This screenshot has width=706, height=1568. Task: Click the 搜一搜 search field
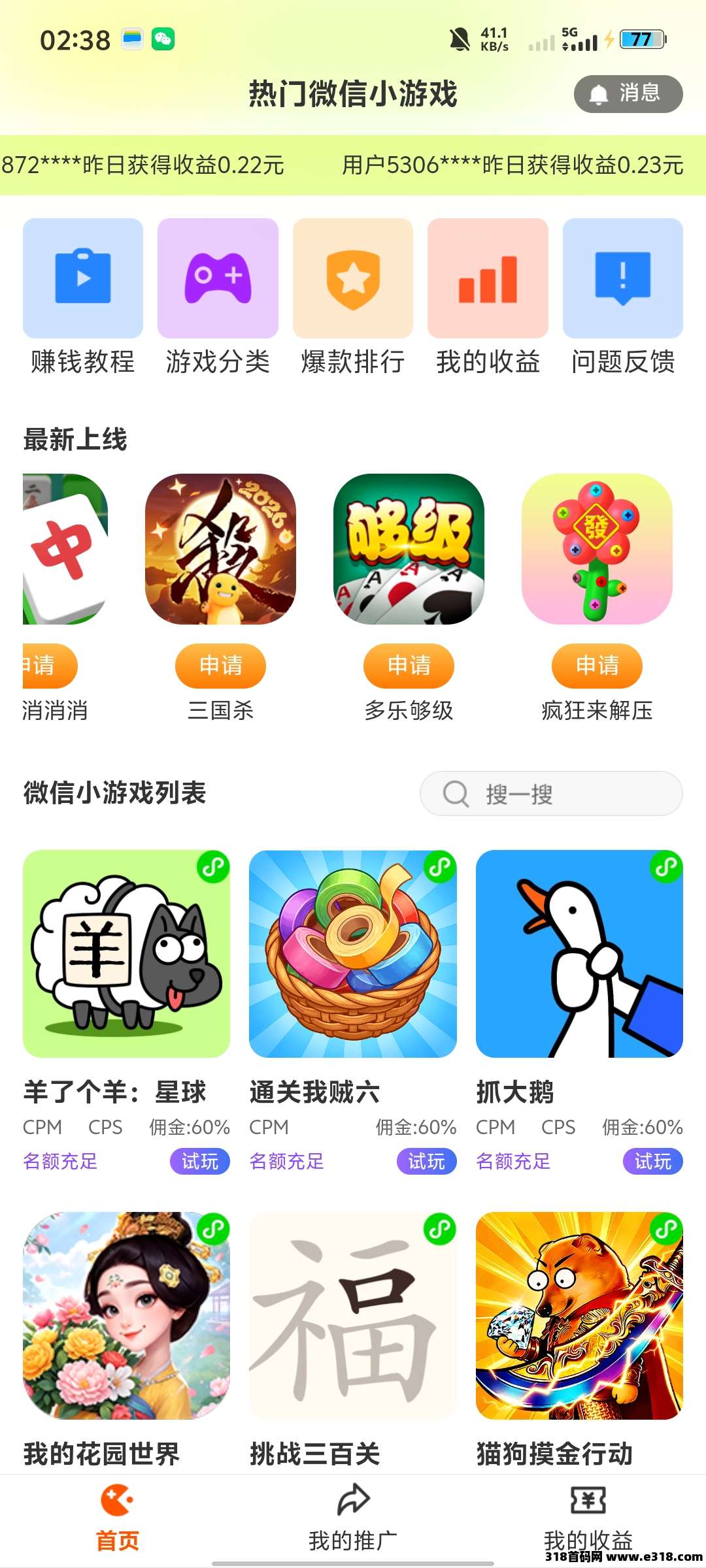pos(523,794)
